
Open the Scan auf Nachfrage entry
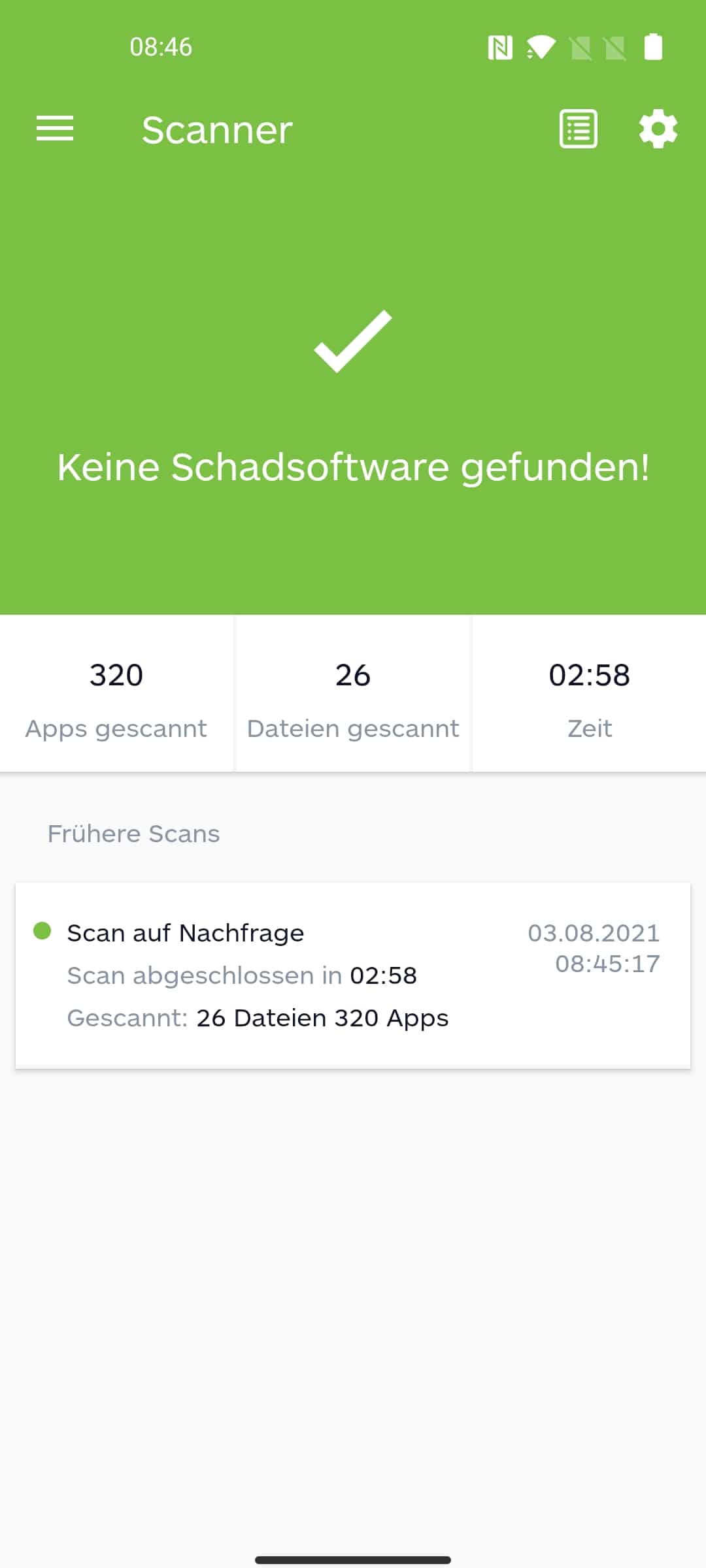pyautogui.click(x=353, y=975)
